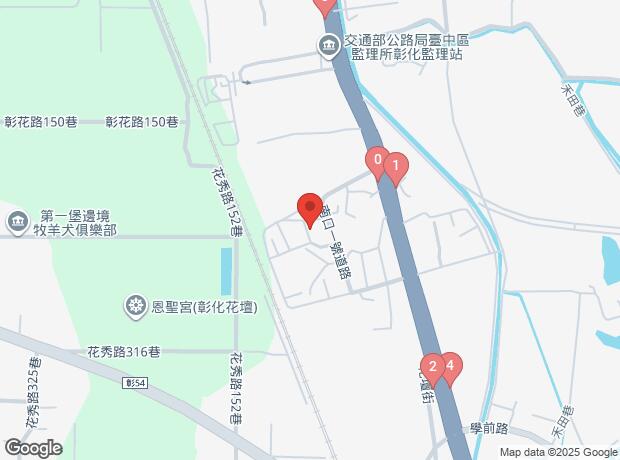The image size is (620, 460).
Task: Open the 彰化監理站 place icon
Action: (328, 46)
